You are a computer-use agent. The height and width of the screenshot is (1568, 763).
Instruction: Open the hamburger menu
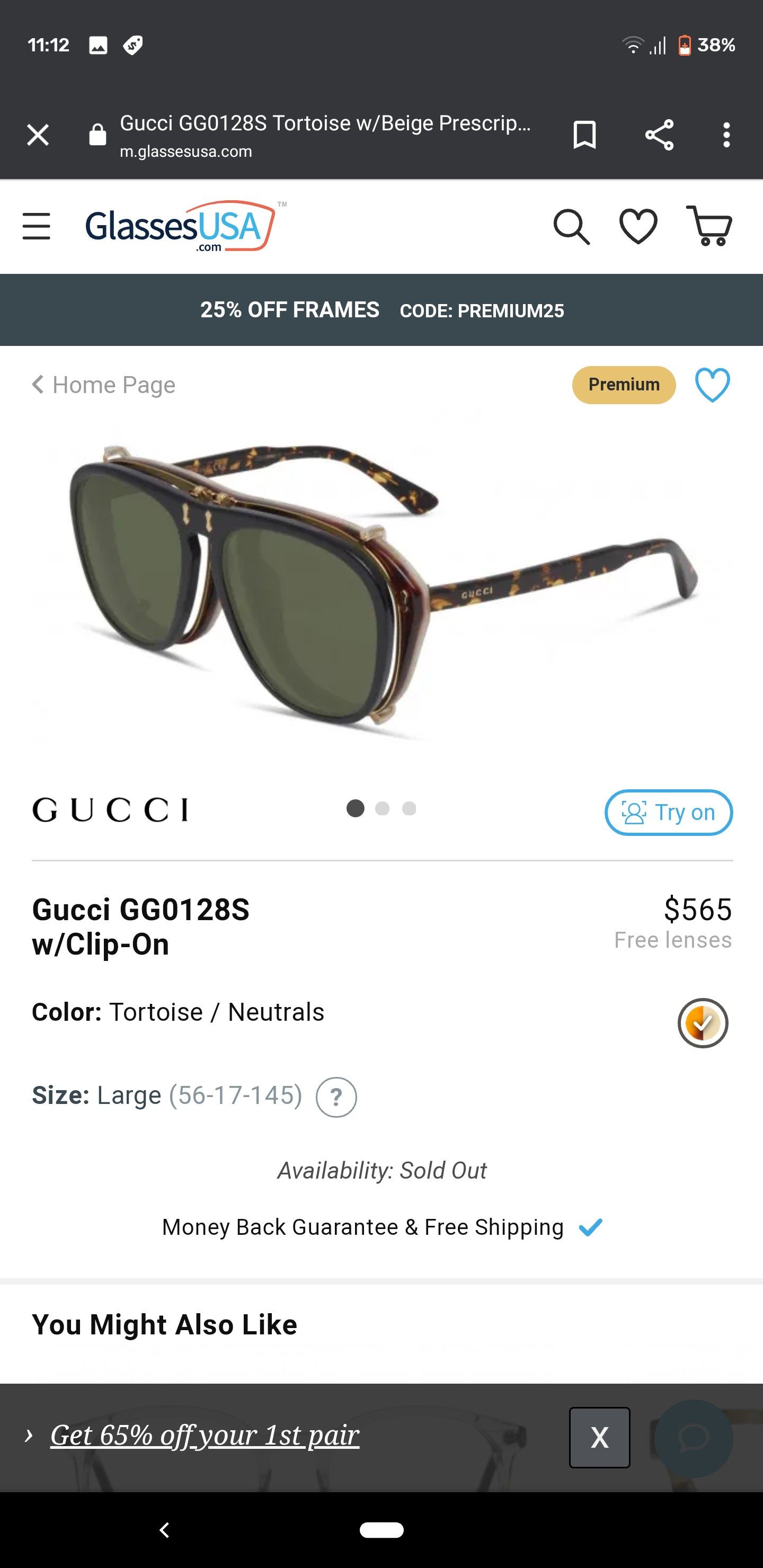(37, 226)
